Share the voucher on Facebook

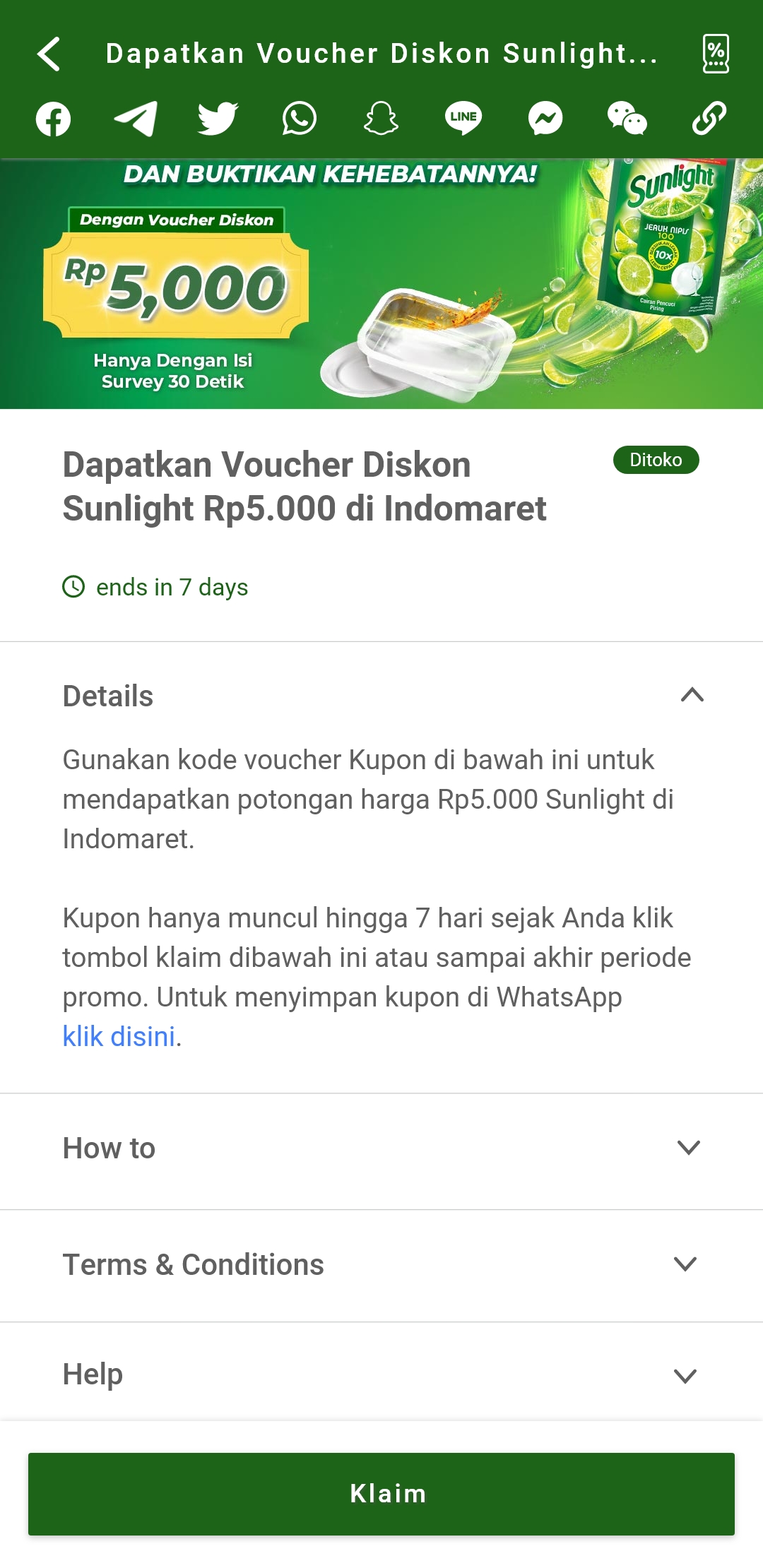[x=54, y=119]
